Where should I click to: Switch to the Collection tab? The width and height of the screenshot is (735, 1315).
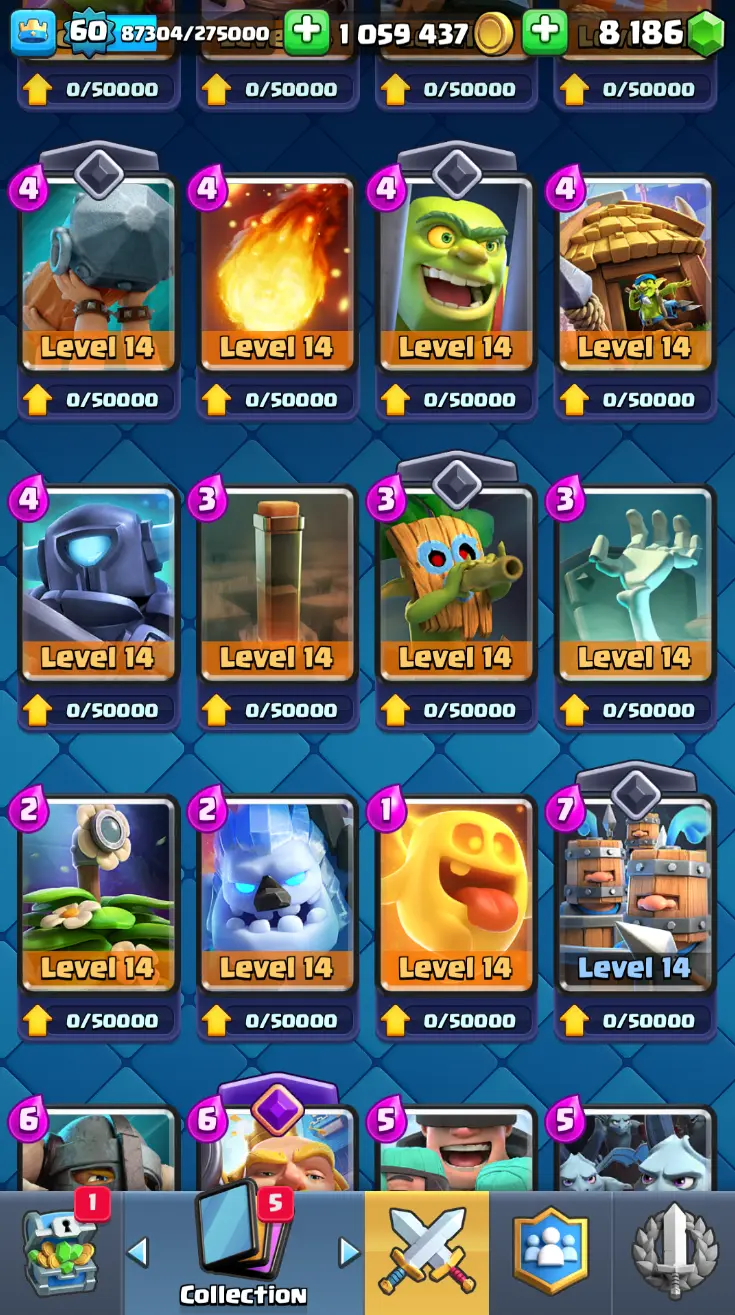point(243,1252)
